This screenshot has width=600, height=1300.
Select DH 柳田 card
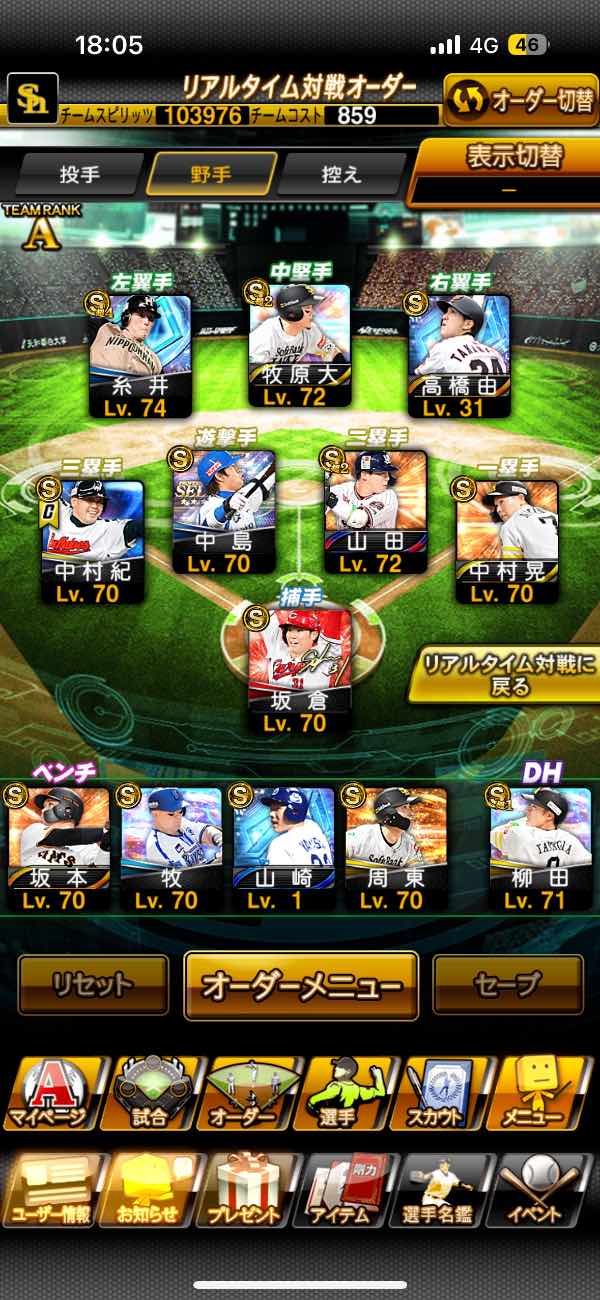(540, 849)
